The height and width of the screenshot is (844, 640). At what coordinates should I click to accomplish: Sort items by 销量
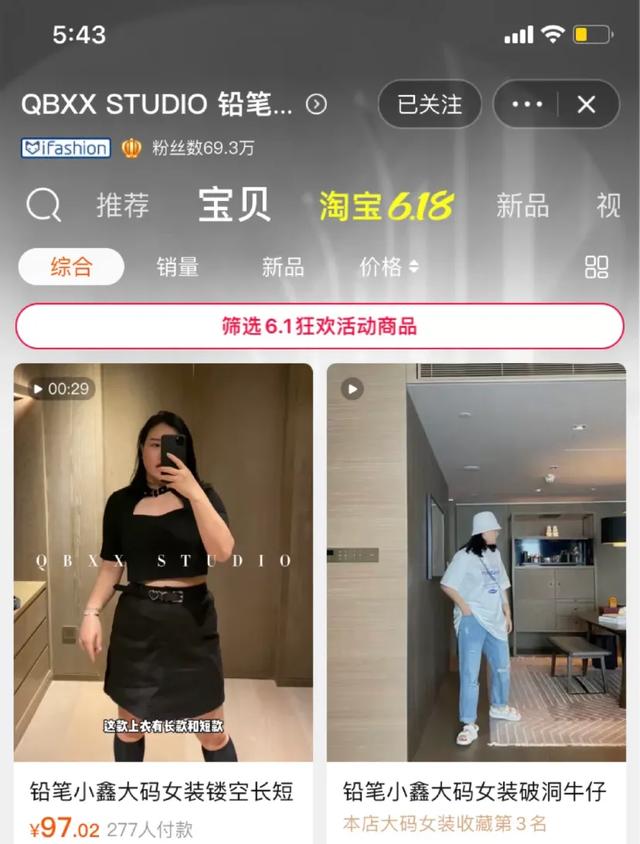177,267
